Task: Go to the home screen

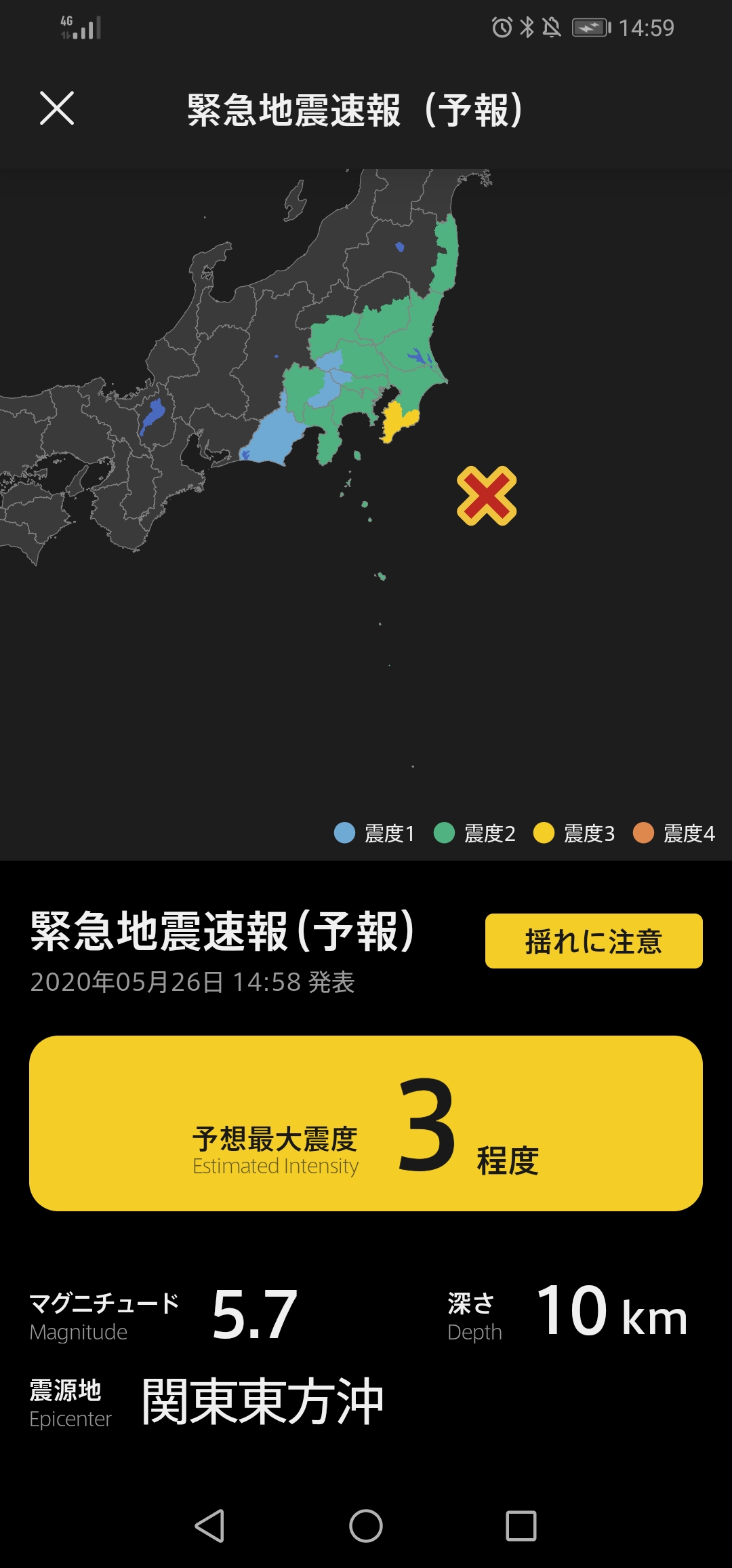Action: click(x=366, y=1526)
